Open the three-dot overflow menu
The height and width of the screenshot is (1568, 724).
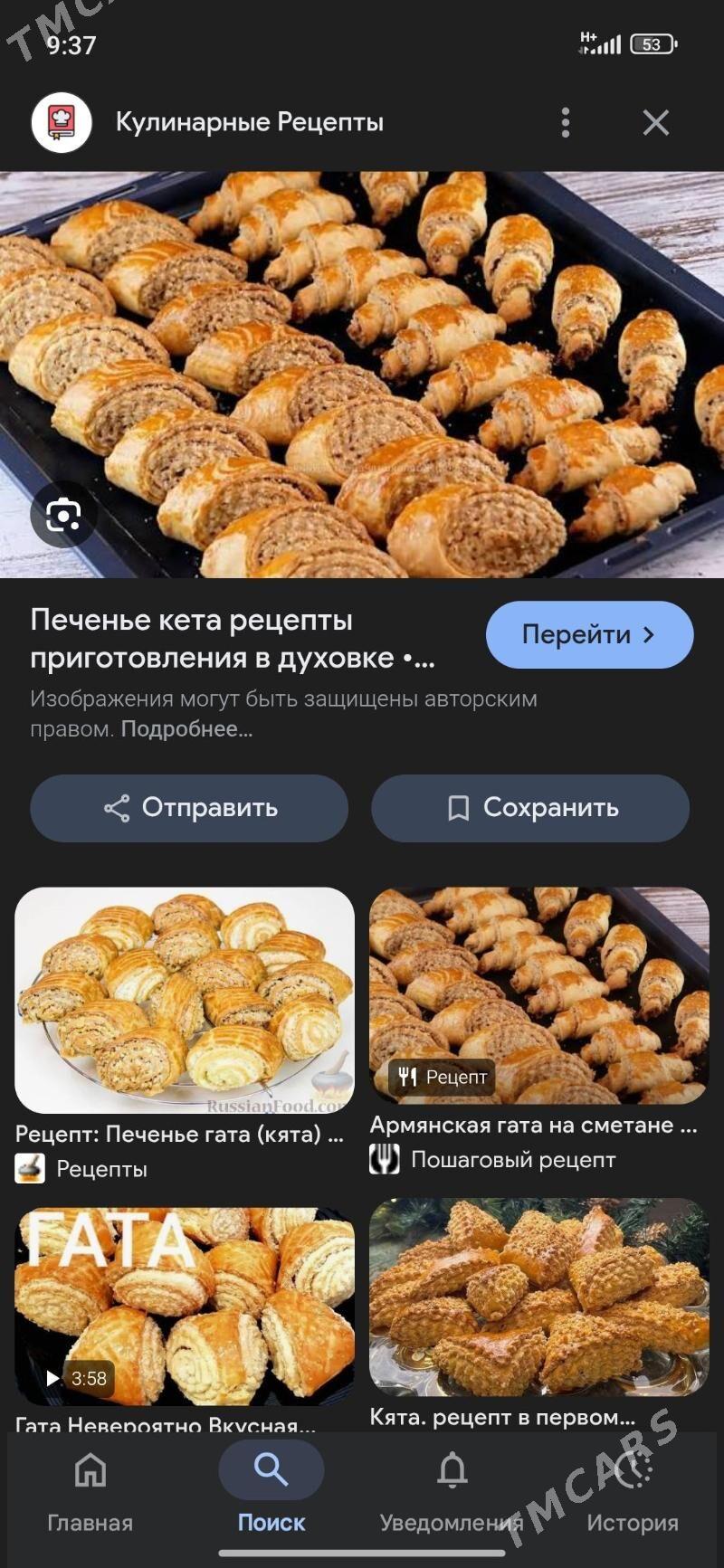point(566,122)
